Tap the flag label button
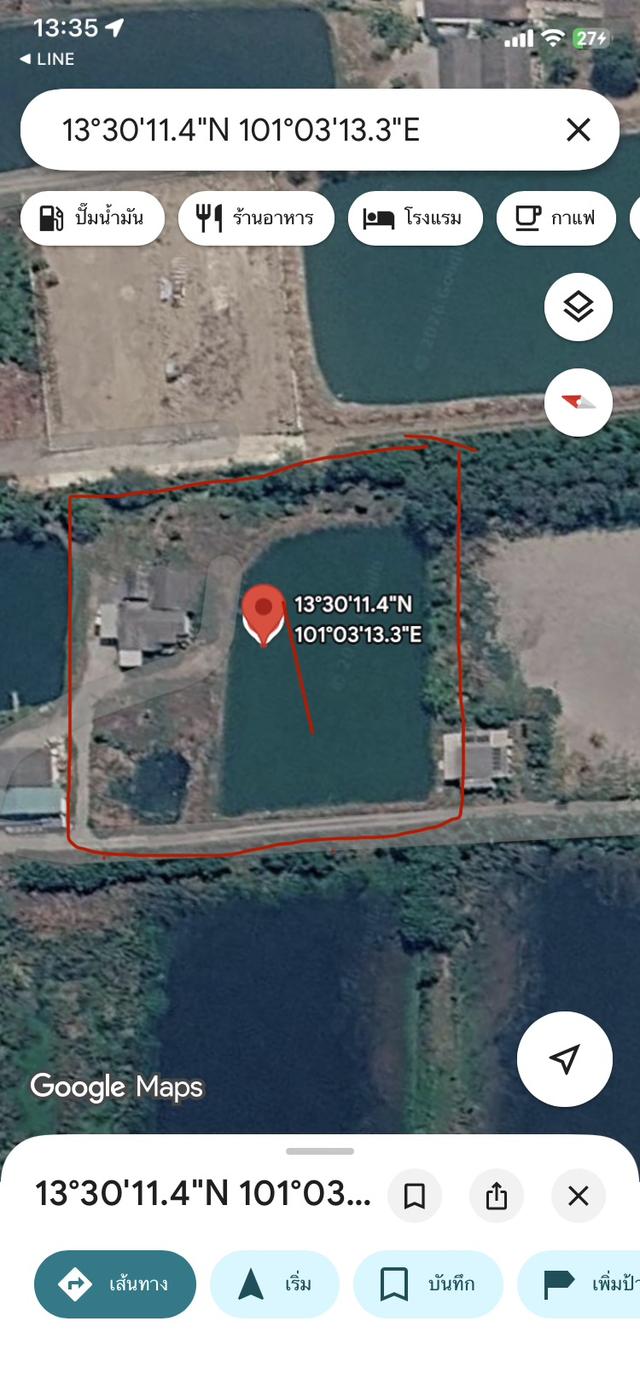Image resolution: width=640 pixels, height=1385 pixels. (580, 1284)
